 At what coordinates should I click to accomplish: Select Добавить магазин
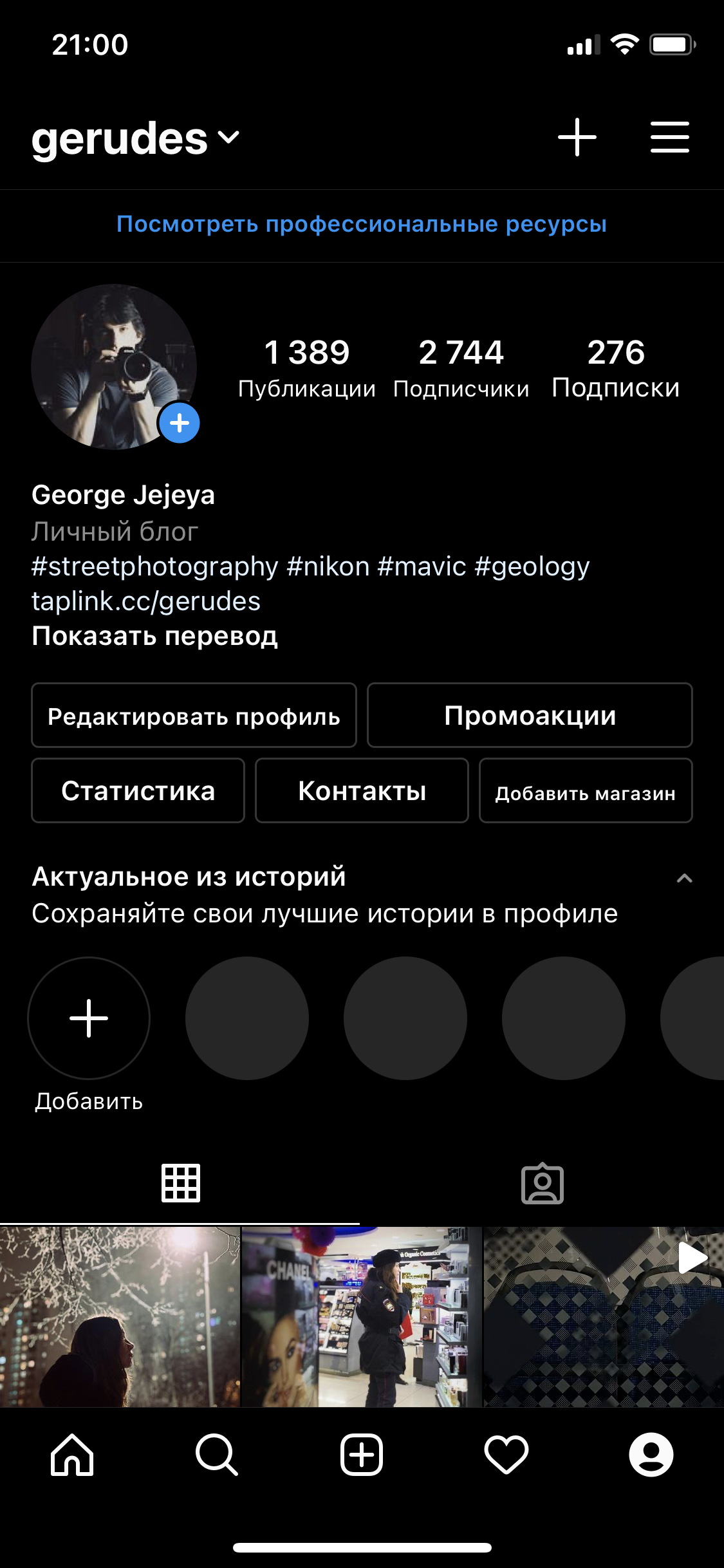pos(585,790)
